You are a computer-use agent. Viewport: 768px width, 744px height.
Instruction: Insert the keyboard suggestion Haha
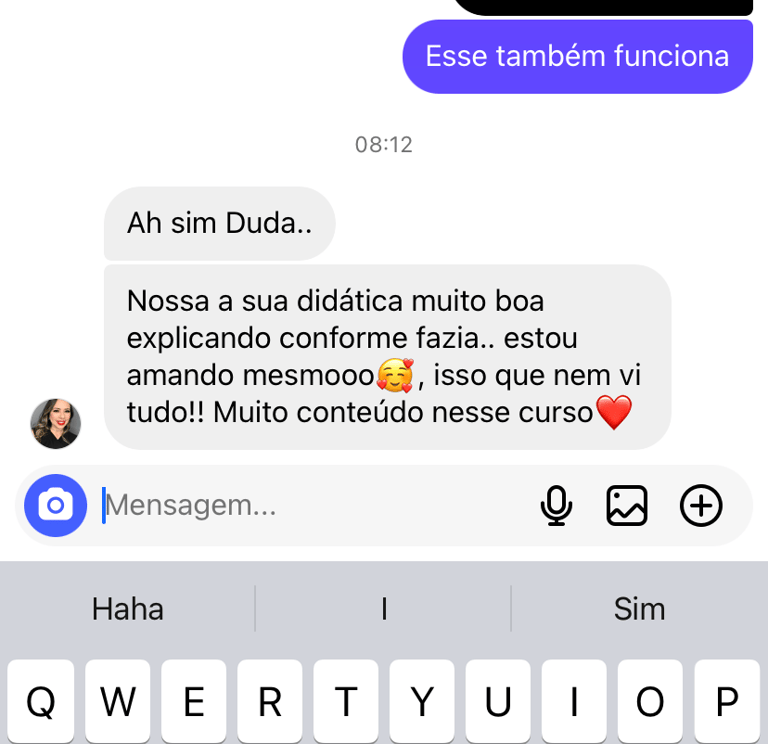(x=128, y=608)
